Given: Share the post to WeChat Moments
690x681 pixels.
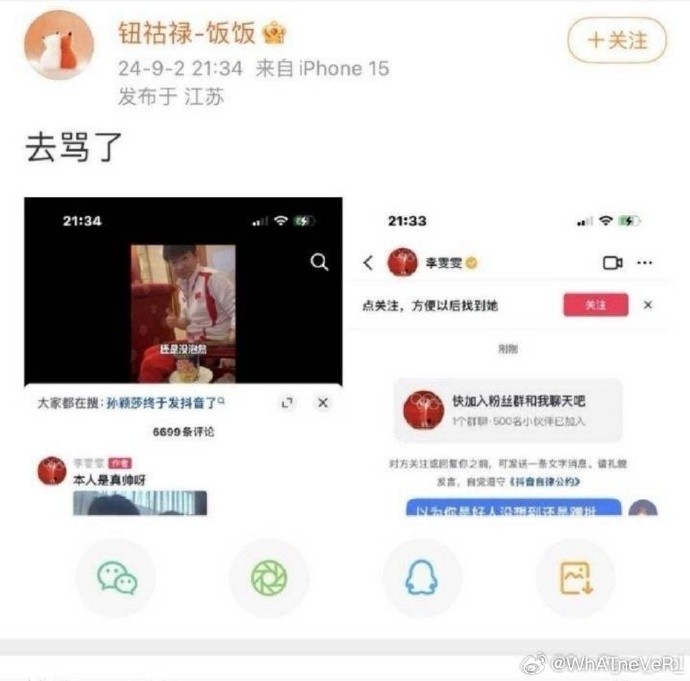Looking at the screenshot, I should (269, 578).
